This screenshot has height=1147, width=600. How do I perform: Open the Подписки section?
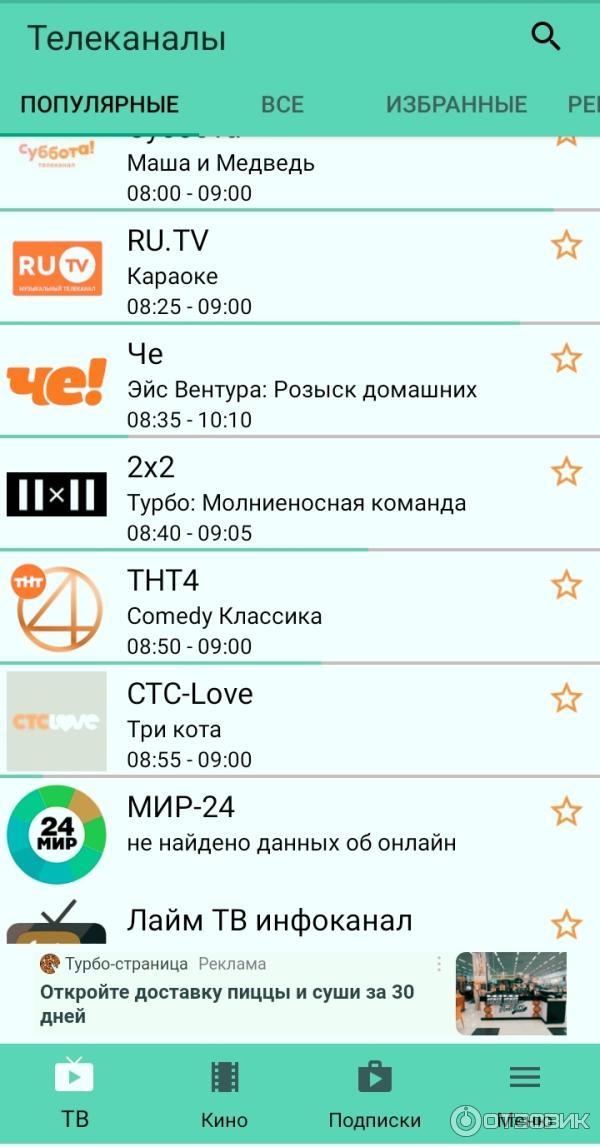tap(374, 1094)
